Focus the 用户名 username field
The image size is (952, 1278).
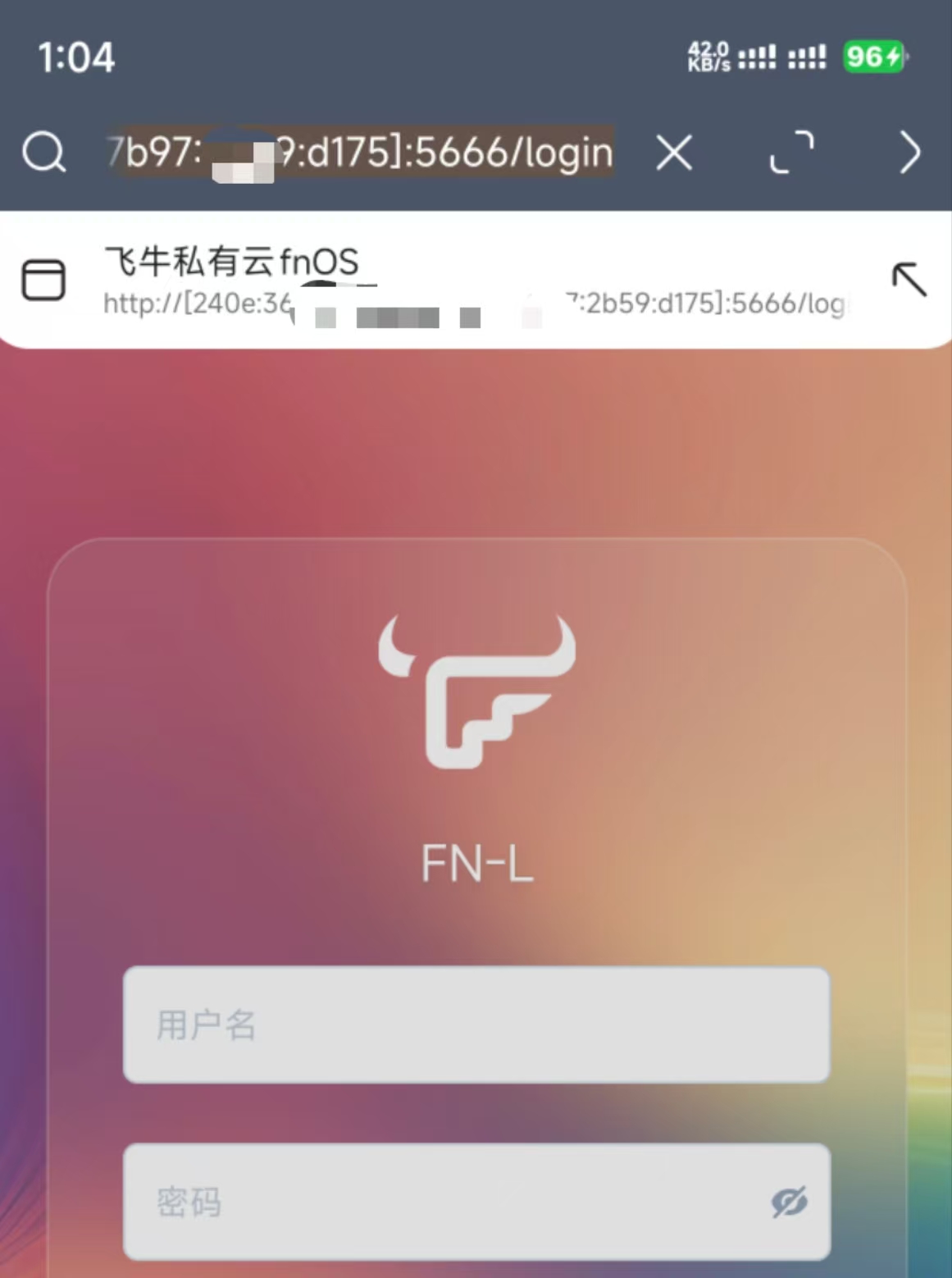pos(476,1025)
